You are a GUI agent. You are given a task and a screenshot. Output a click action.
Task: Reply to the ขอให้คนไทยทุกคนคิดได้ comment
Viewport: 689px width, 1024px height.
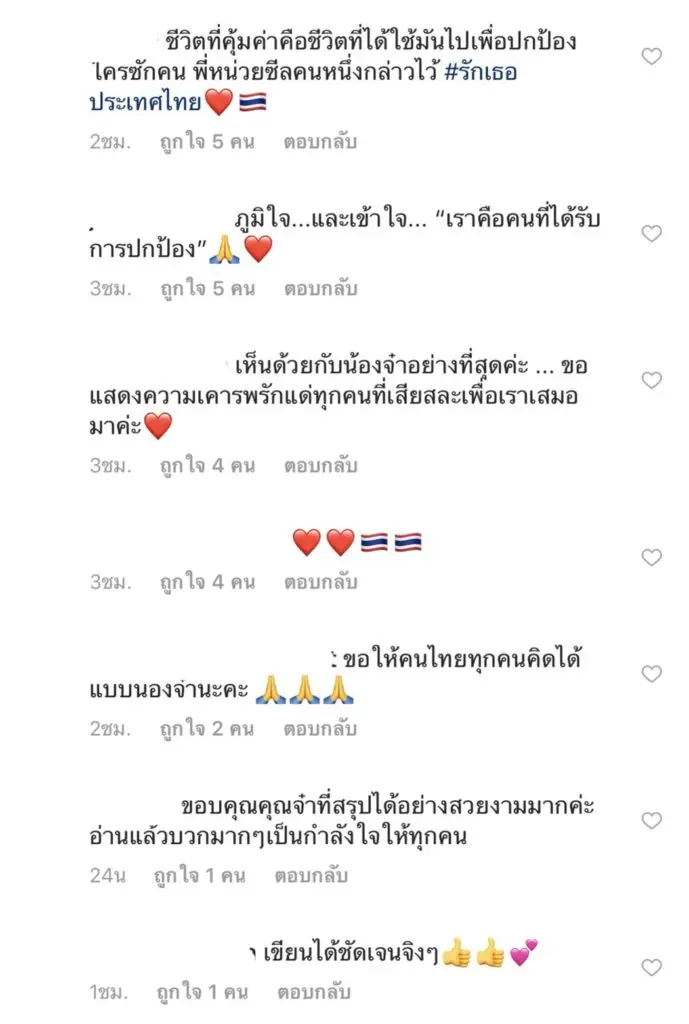tap(320, 729)
